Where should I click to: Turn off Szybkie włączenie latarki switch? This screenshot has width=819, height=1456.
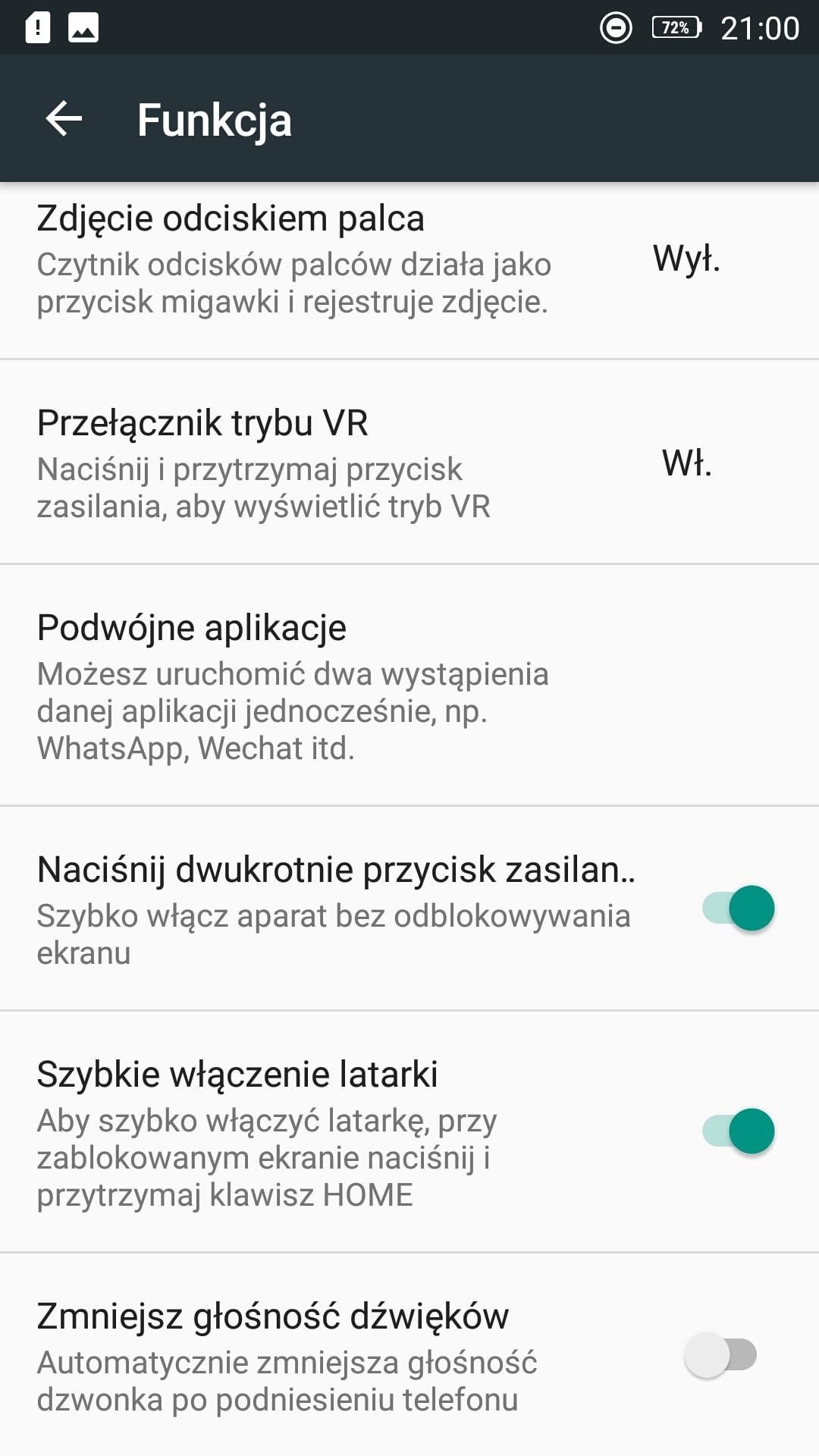tap(738, 1131)
